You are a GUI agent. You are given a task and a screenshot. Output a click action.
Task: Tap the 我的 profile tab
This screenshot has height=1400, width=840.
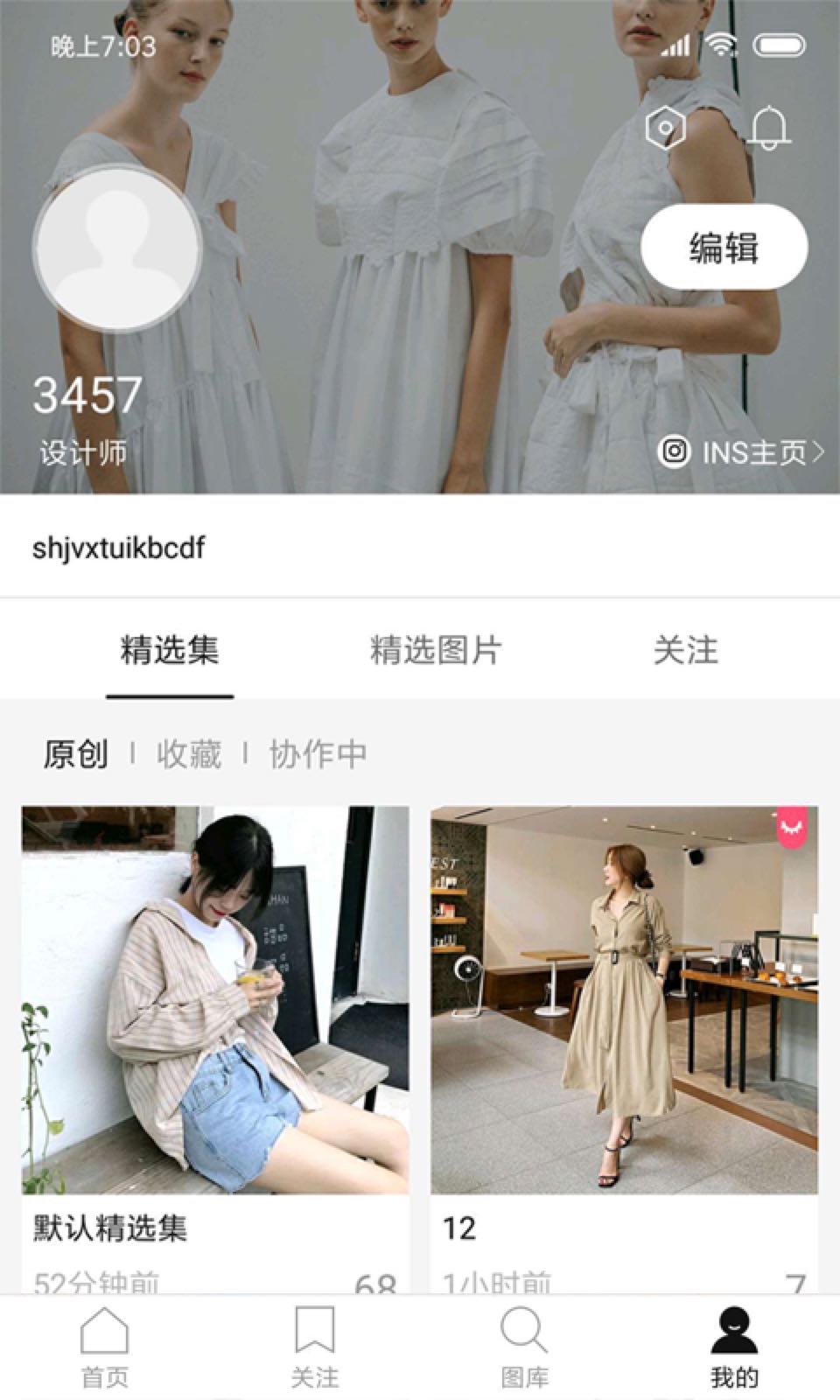(x=734, y=1347)
